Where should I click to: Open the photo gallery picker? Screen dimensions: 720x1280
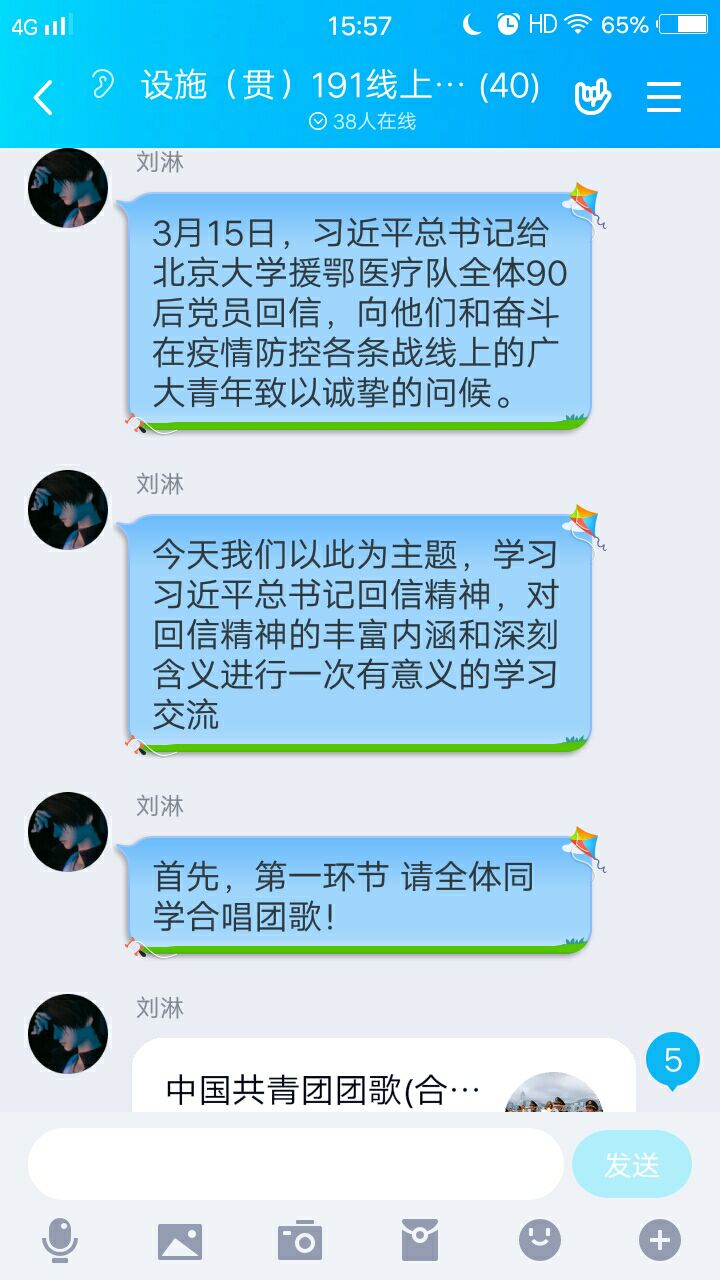pos(180,1241)
